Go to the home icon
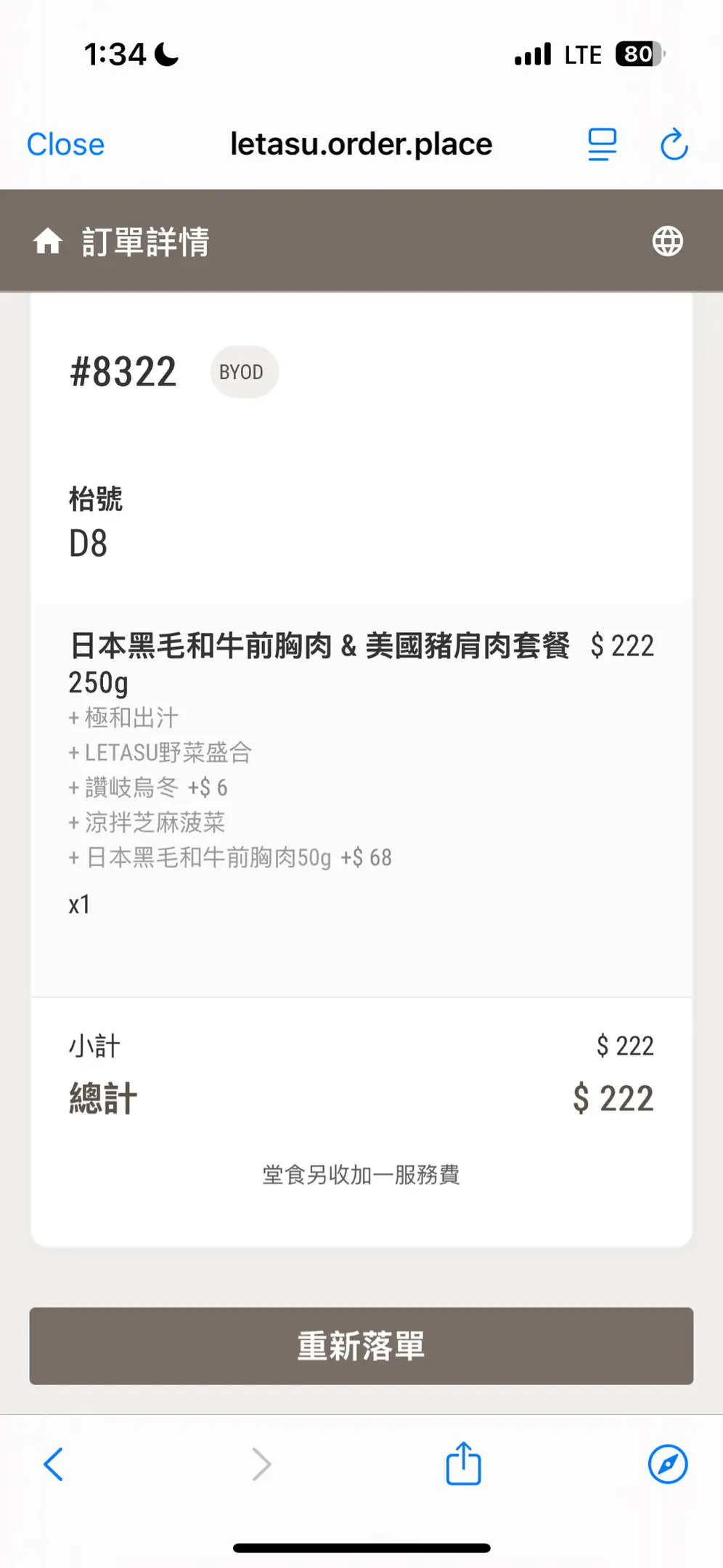723x1568 pixels. [48, 242]
